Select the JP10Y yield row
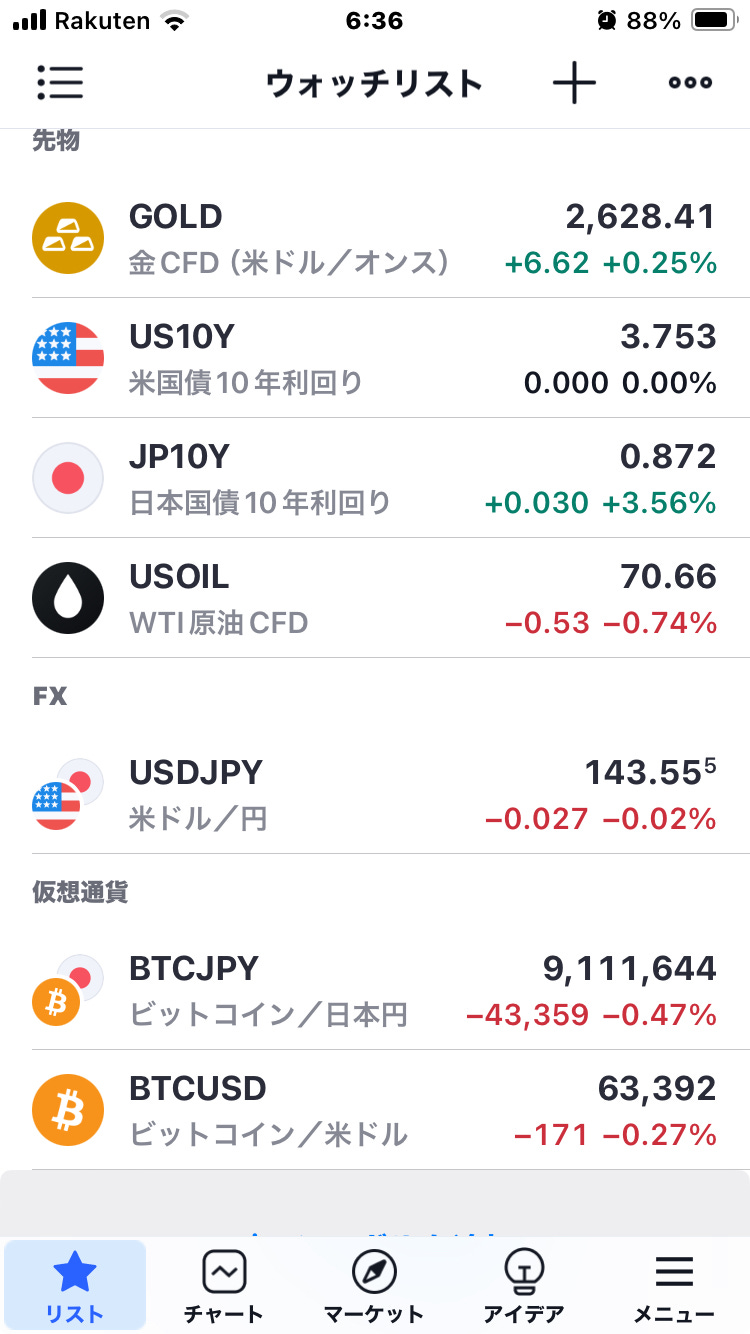The width and height of the screenshot is (750, 1334). [375, 478]
